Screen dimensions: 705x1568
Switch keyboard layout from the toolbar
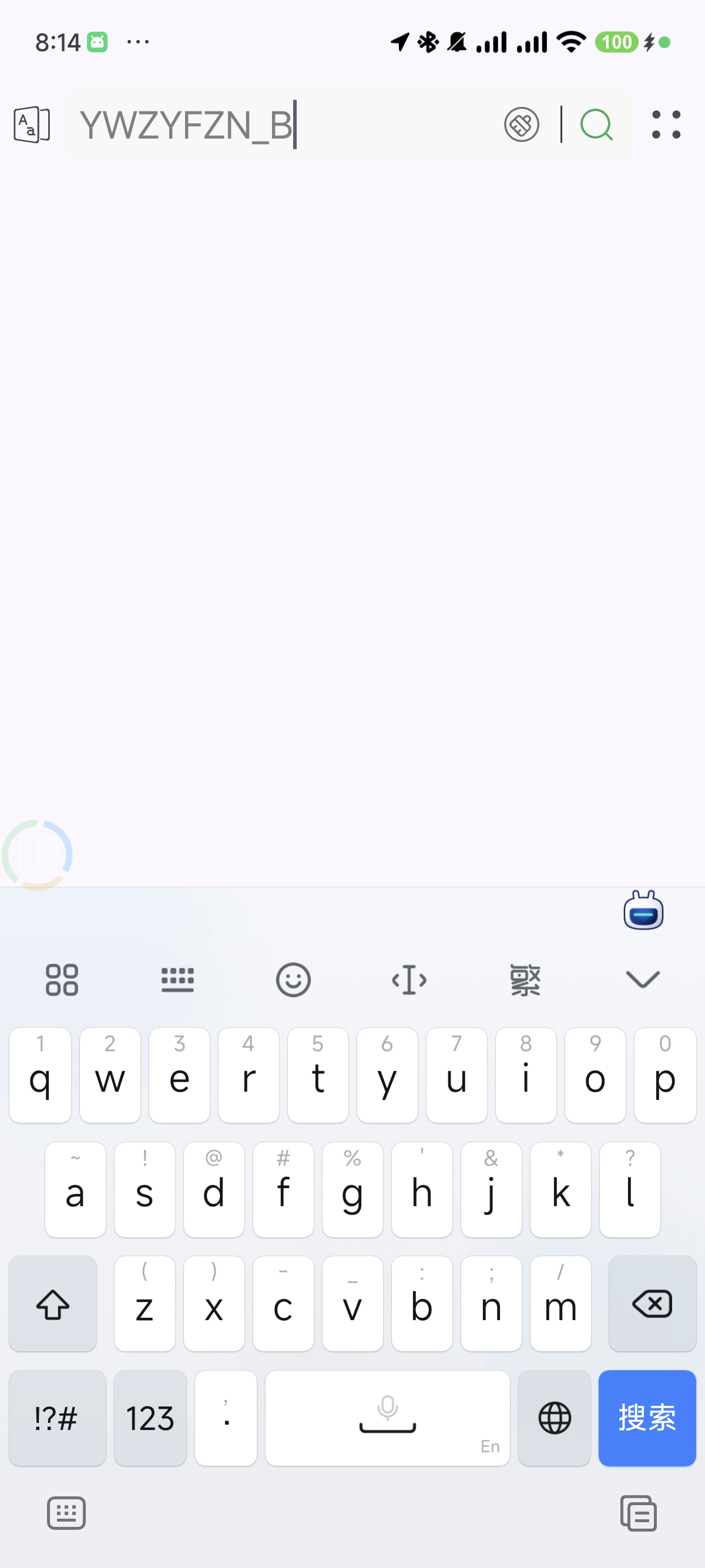[x=178, y=980]
